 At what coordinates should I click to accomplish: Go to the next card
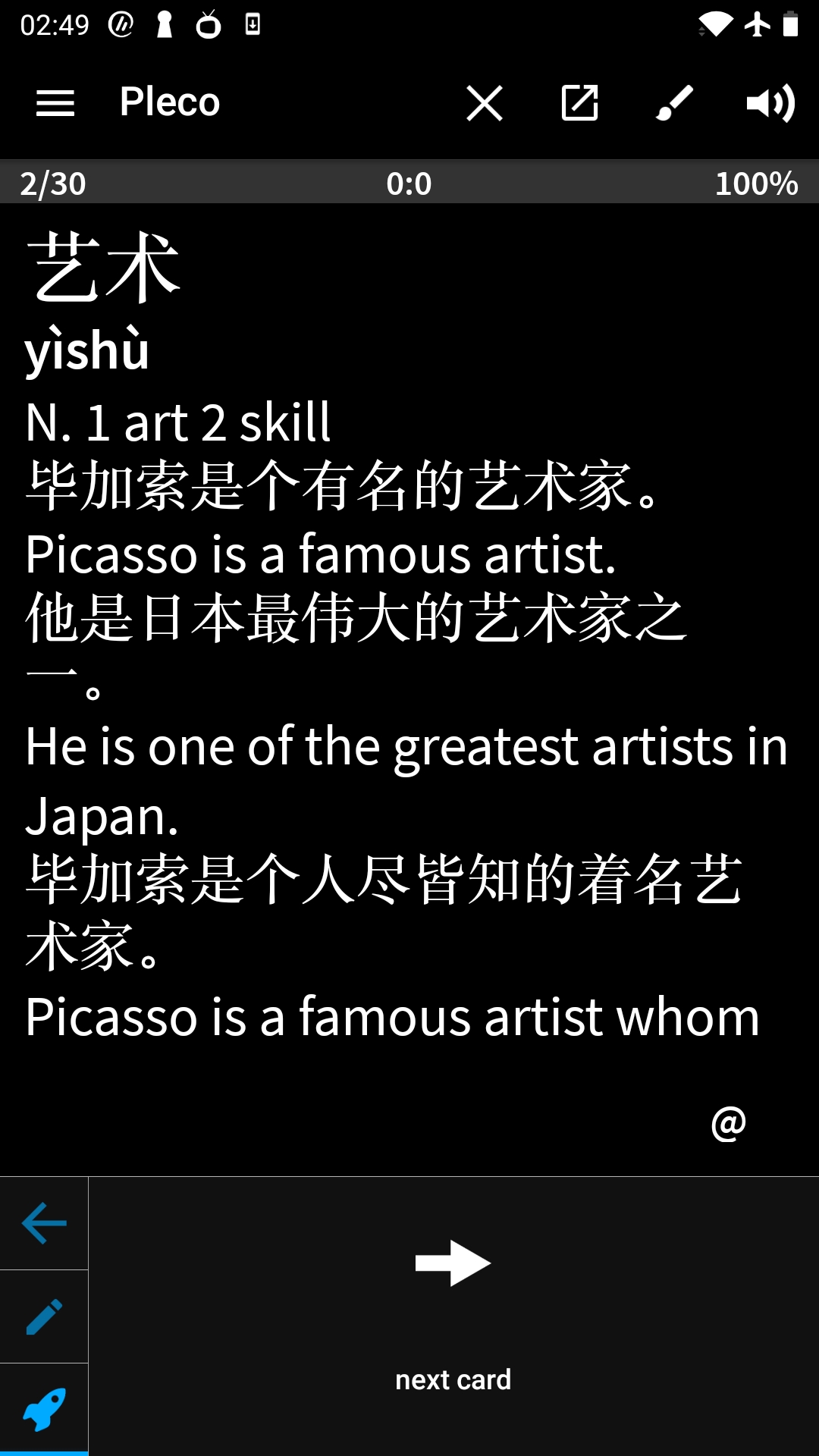click(x=453, y=1316)
